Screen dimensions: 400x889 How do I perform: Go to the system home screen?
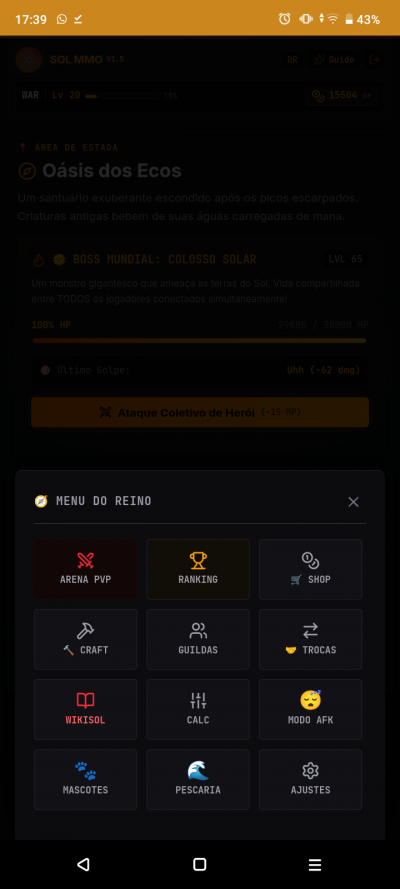click(x=199, y=864)
